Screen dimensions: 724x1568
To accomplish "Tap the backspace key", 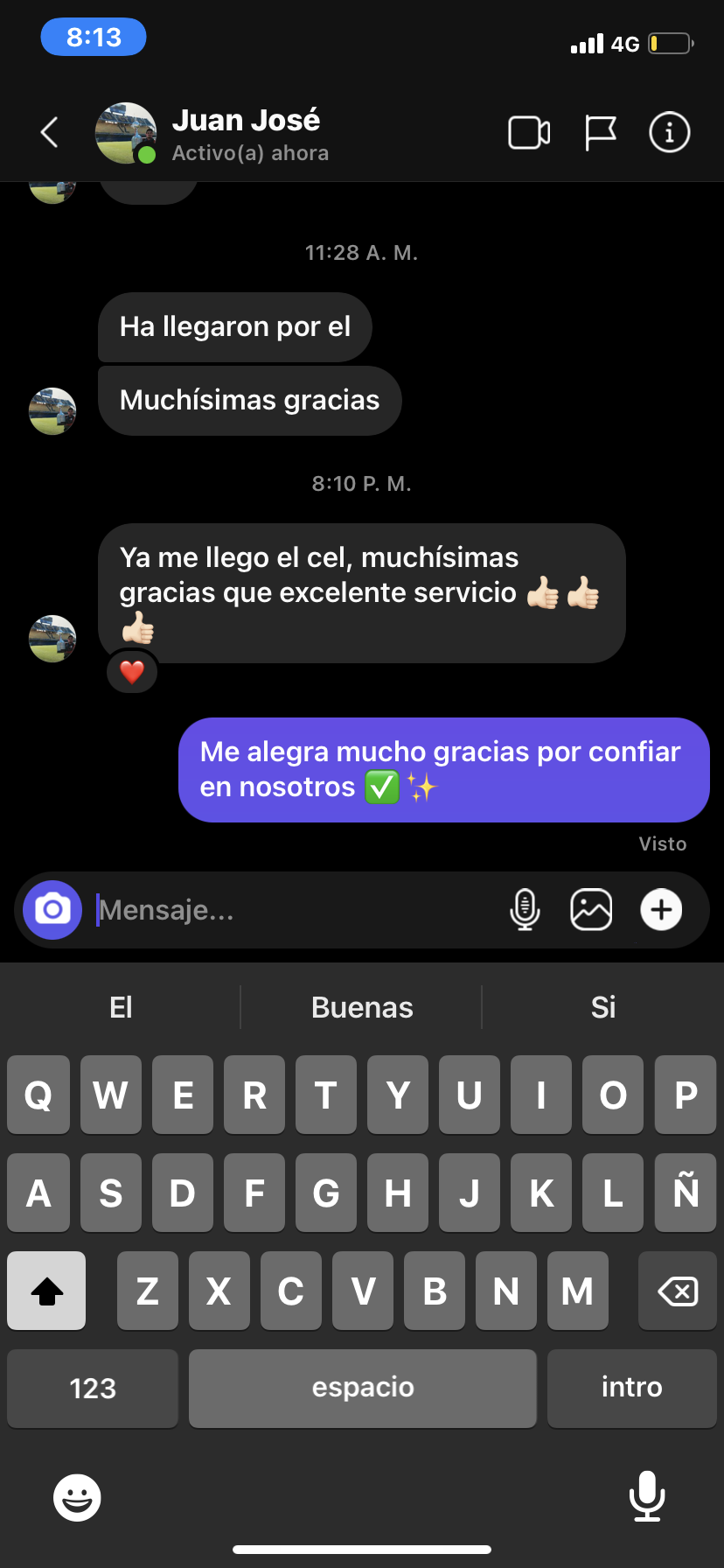I will click(x=678, y=1291).
